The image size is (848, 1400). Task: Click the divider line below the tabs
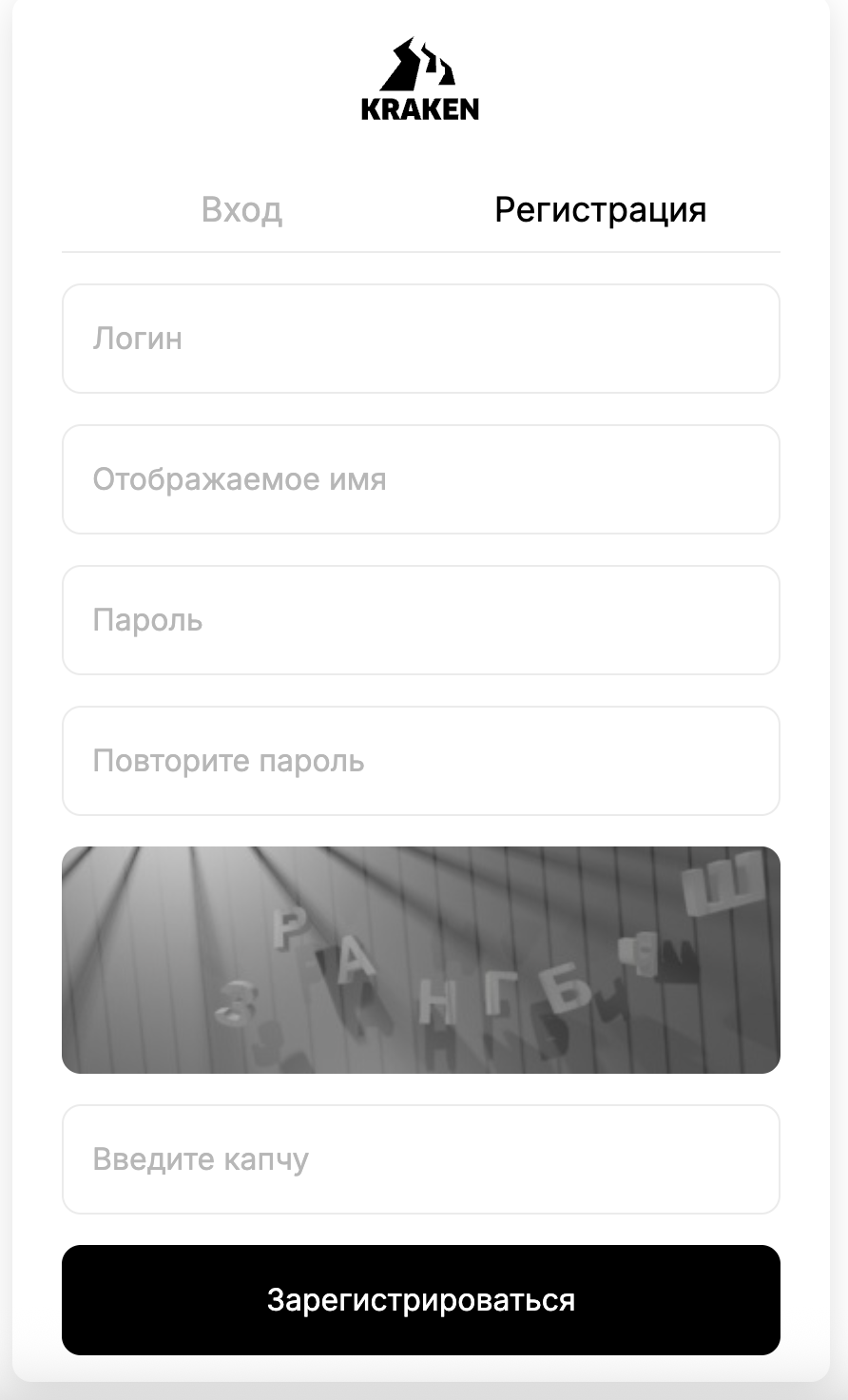click(x=420, y=250)
